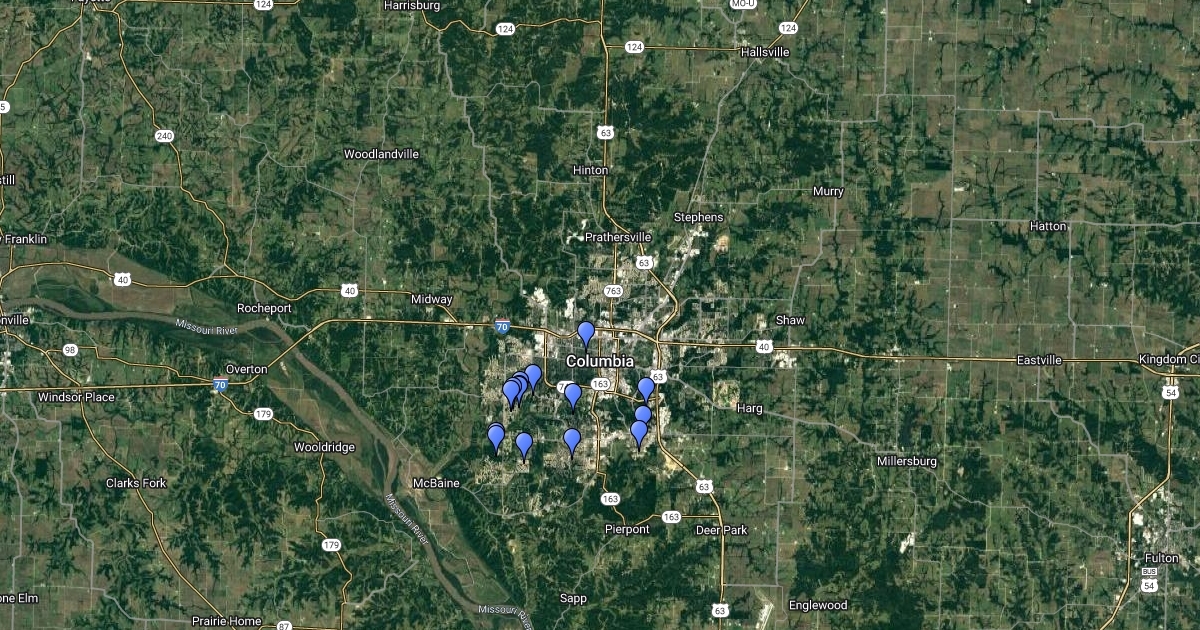Open the pin beside the route 163 shield

(573, 395)
